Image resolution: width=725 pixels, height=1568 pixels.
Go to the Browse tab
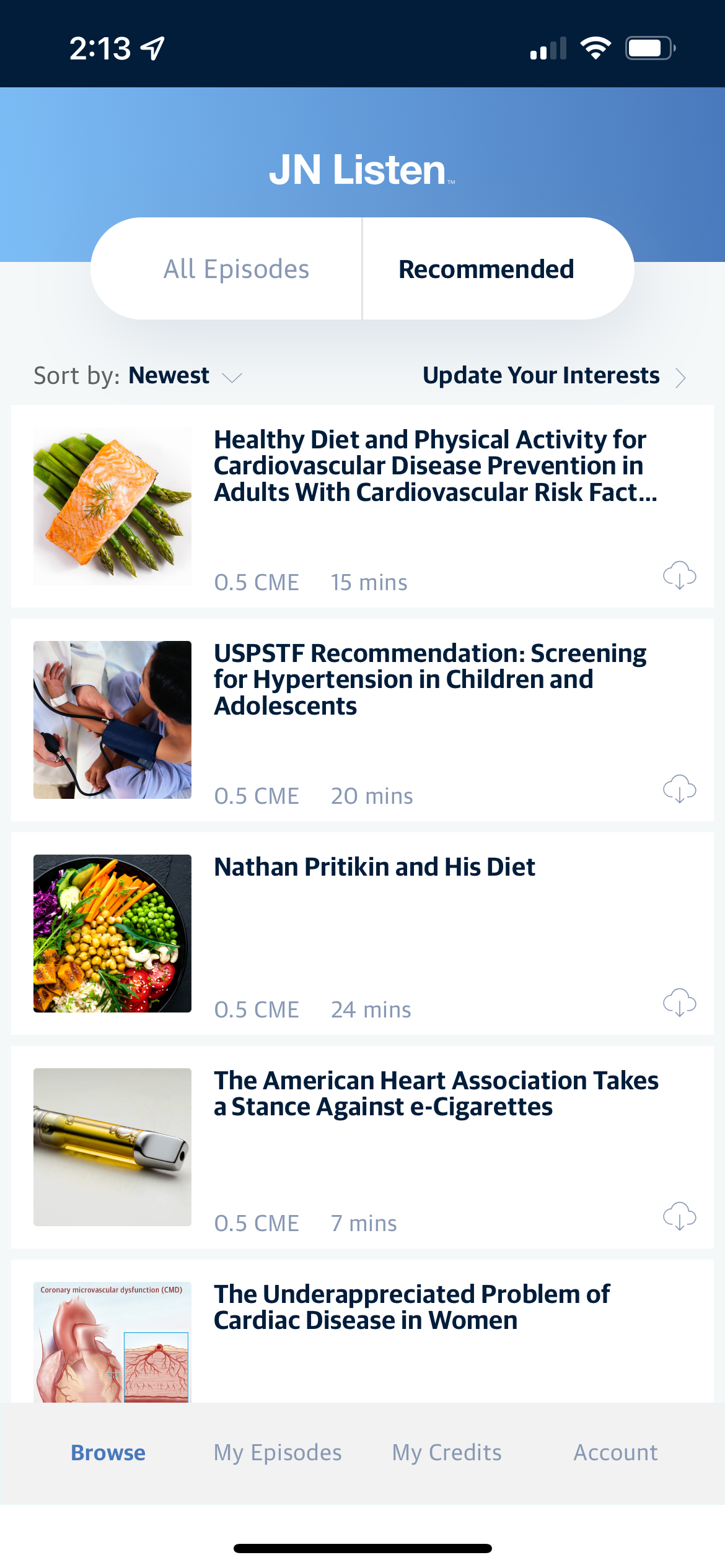(x=108, y=1453)
